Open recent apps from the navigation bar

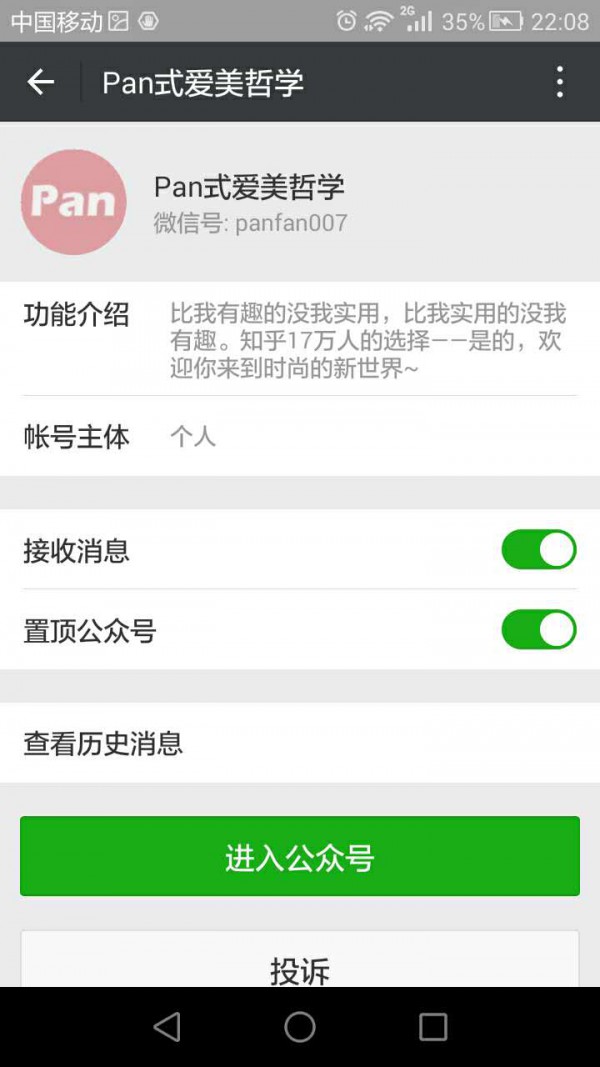433,1027
